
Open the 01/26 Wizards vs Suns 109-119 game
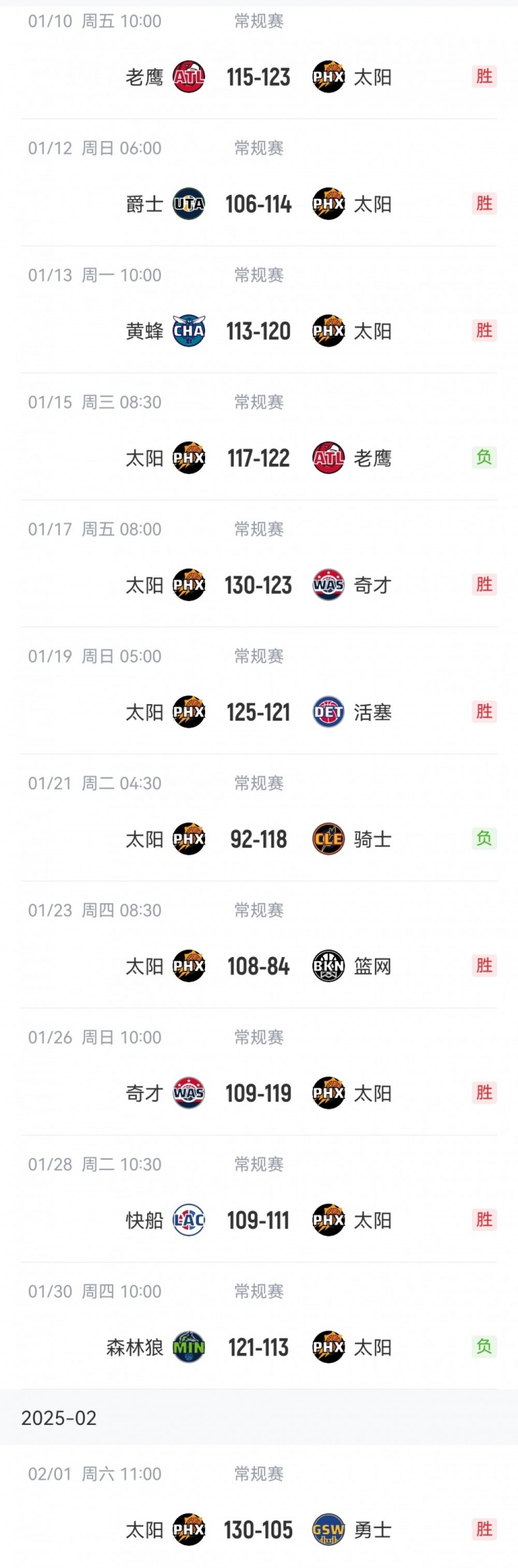(x=258, y=1093)
